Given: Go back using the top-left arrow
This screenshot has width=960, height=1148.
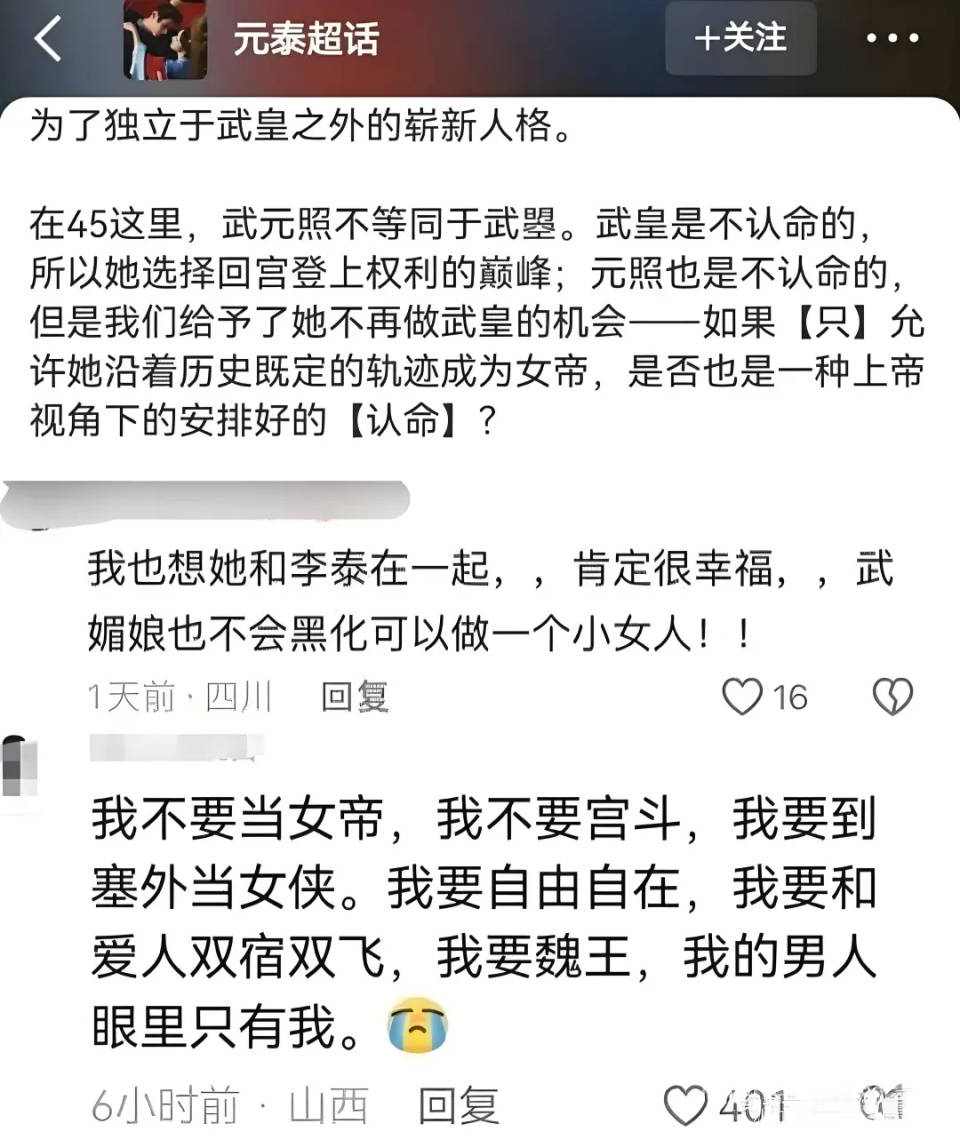Looking at the screenshot, I should tap(48, 40).
